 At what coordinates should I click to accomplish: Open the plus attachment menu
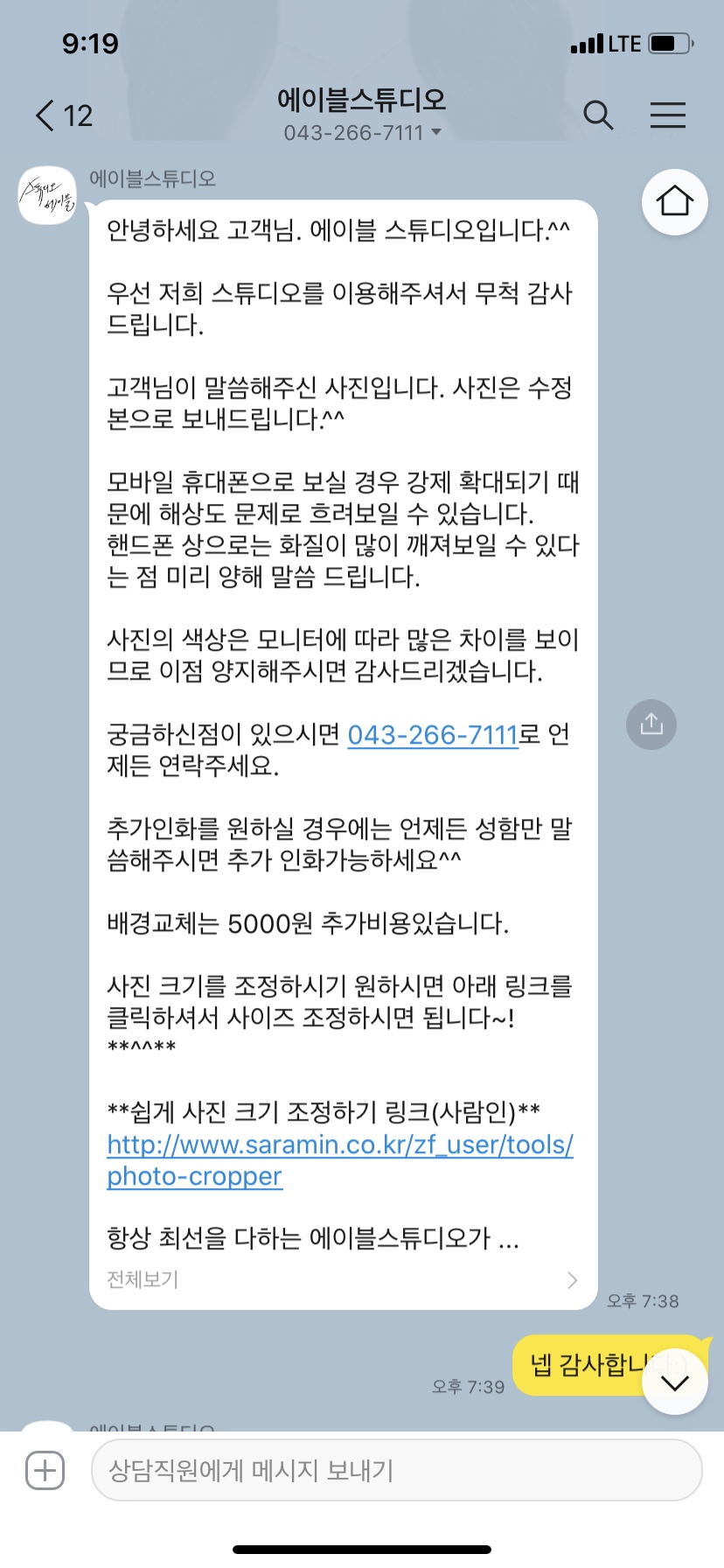[45, 1470]
